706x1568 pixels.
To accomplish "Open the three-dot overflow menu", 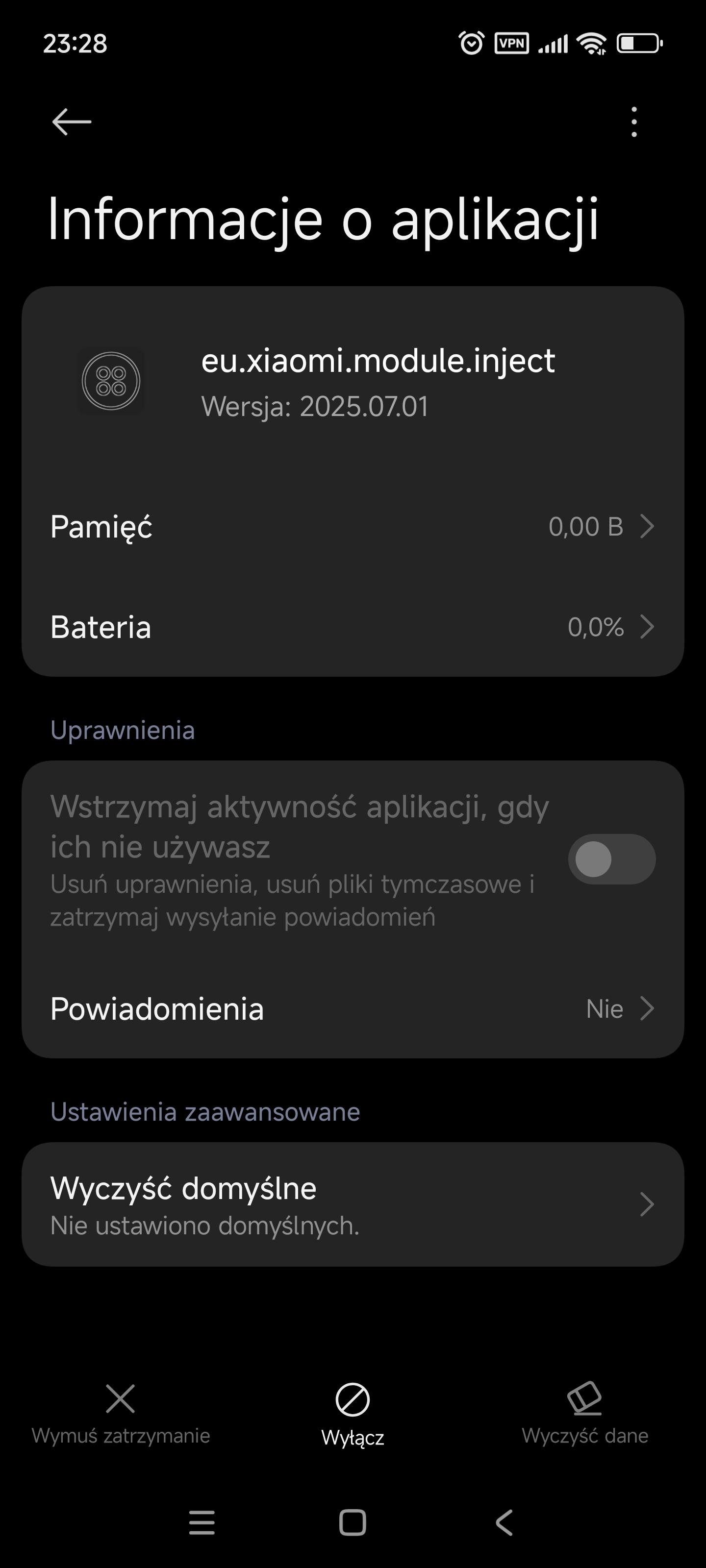I will coord(634,122).
